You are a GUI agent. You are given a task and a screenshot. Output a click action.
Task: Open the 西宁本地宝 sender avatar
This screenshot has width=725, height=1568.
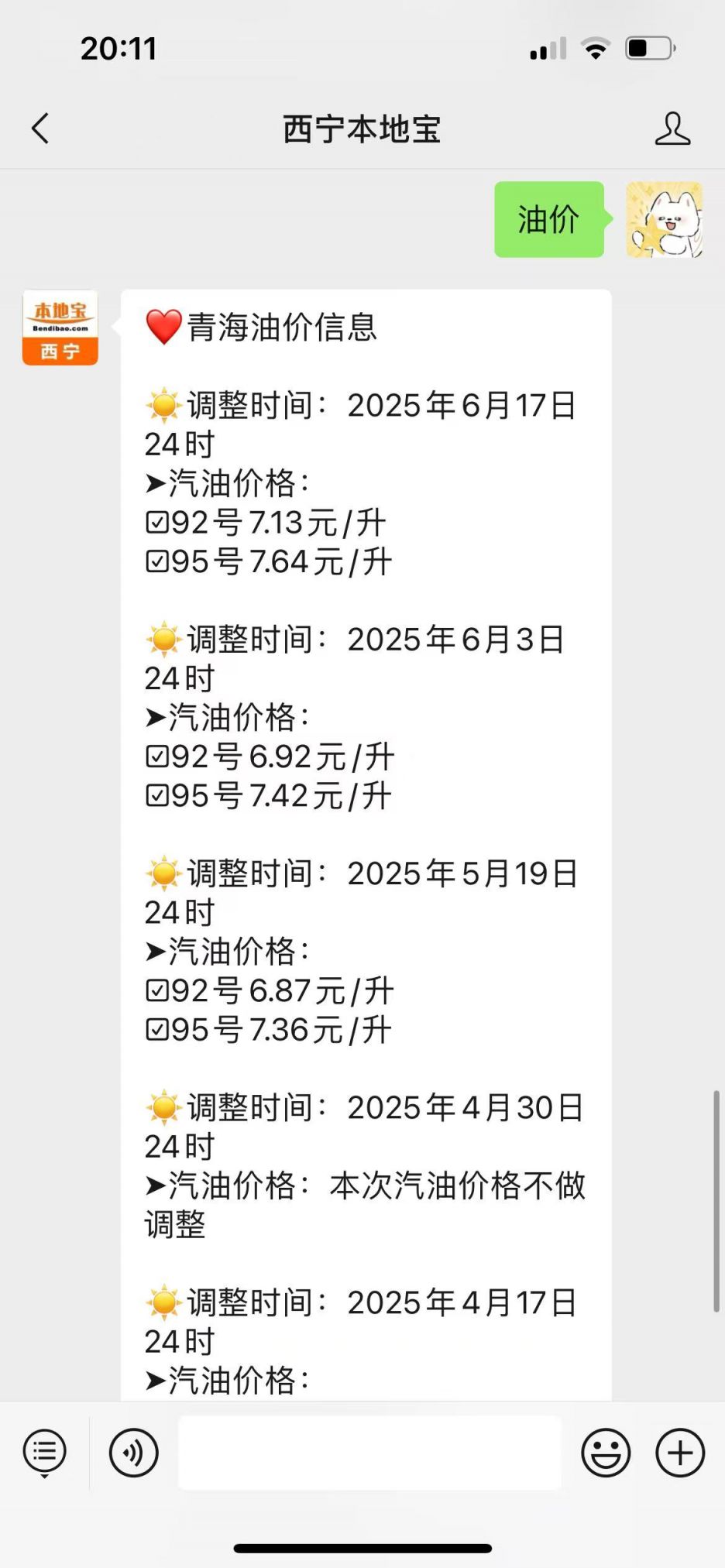[60, 328]
